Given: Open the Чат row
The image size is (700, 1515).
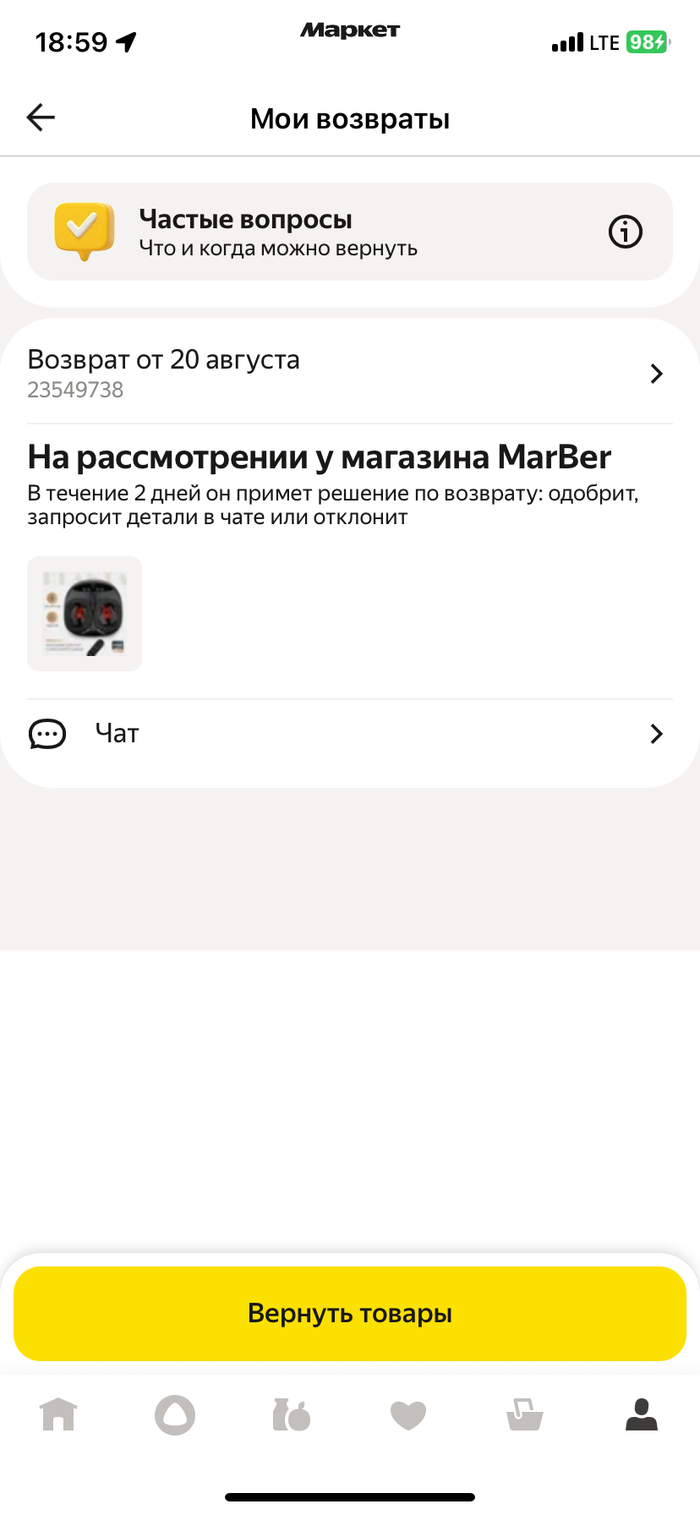Looking at the screenshot, I should (x=349, y=734).
